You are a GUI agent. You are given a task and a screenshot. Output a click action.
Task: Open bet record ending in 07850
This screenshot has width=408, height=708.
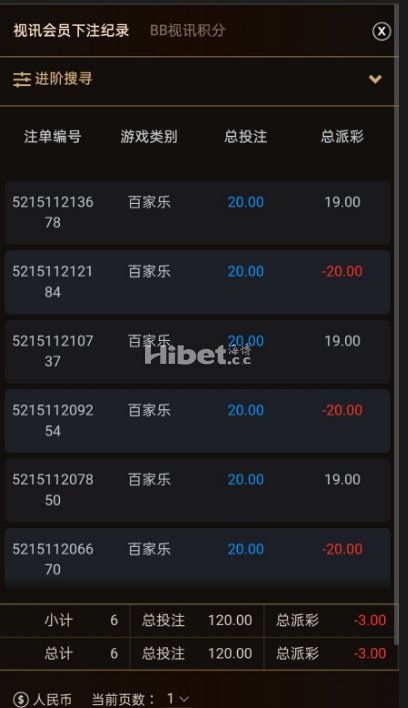point(197,490)
